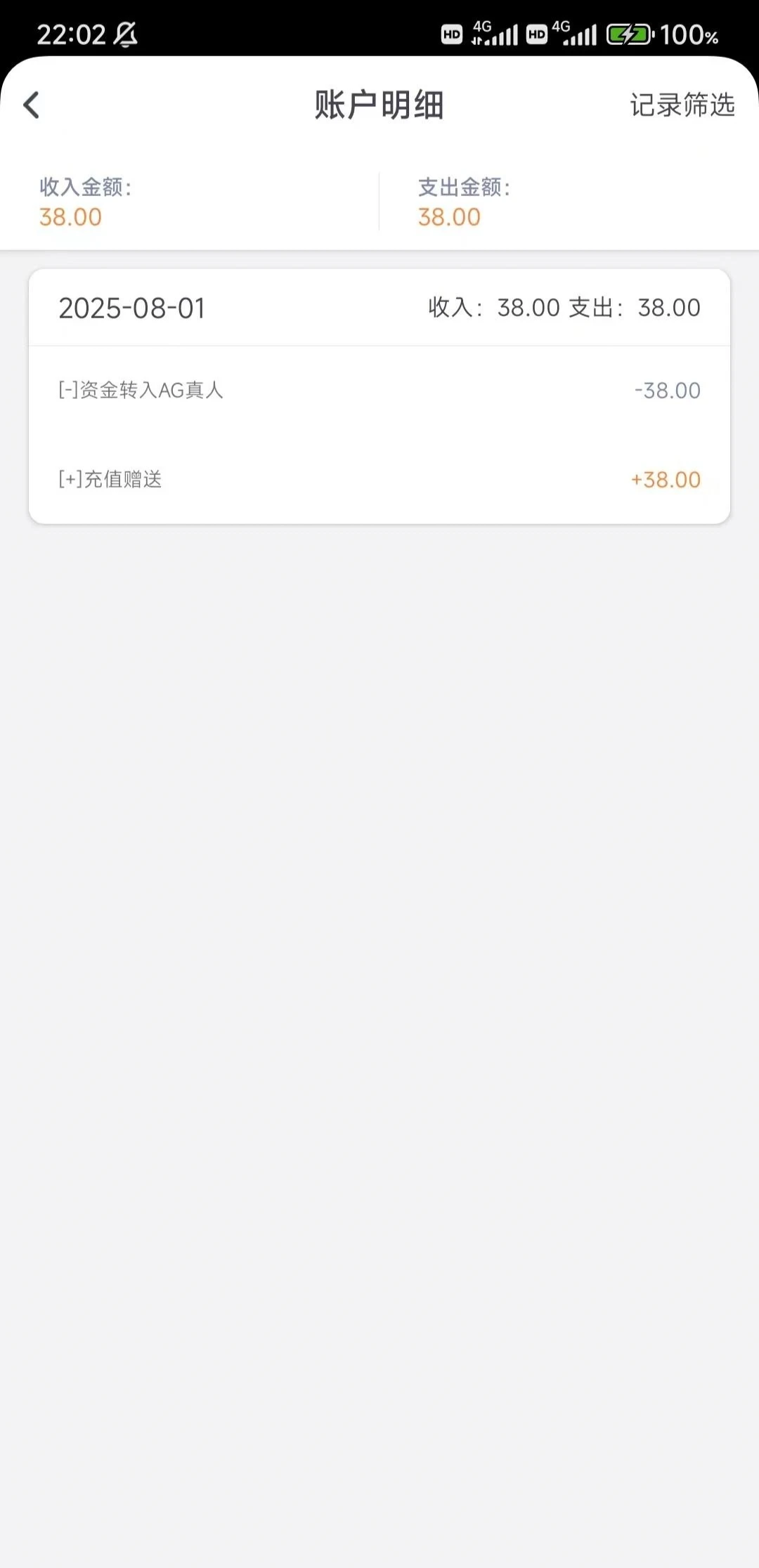Open 记录筛选 record filter
The height and width of the screenshot is (1568, 759).
[682, 105]
